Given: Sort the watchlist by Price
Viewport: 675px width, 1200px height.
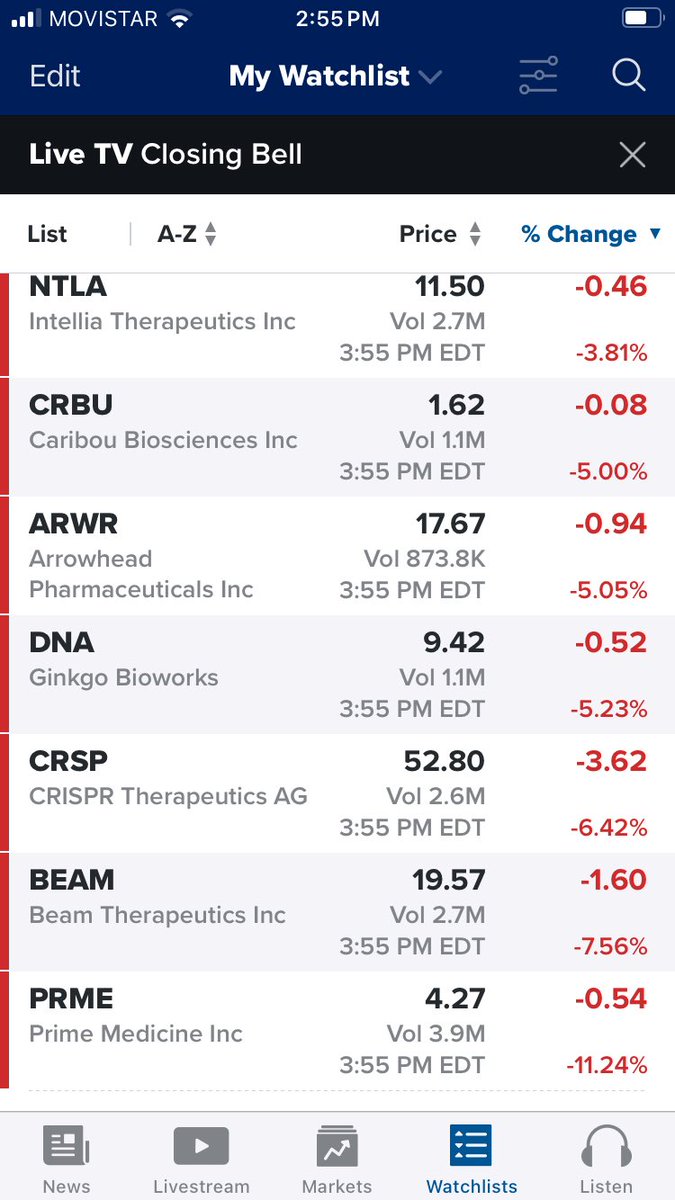Looking at the screenshot, I should tap(440, 234).
